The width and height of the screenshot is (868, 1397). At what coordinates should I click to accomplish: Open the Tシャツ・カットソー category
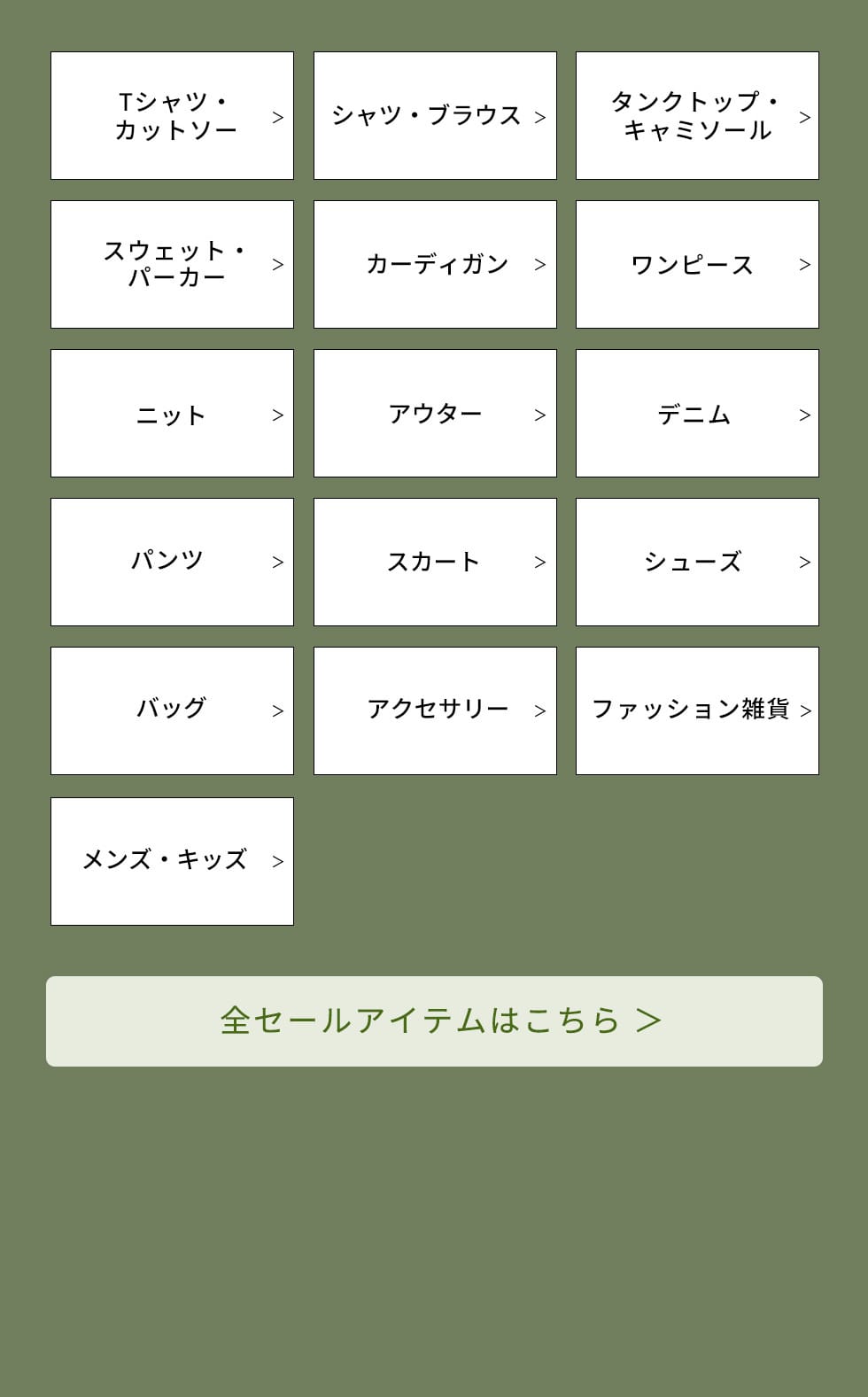pos(172,116)
